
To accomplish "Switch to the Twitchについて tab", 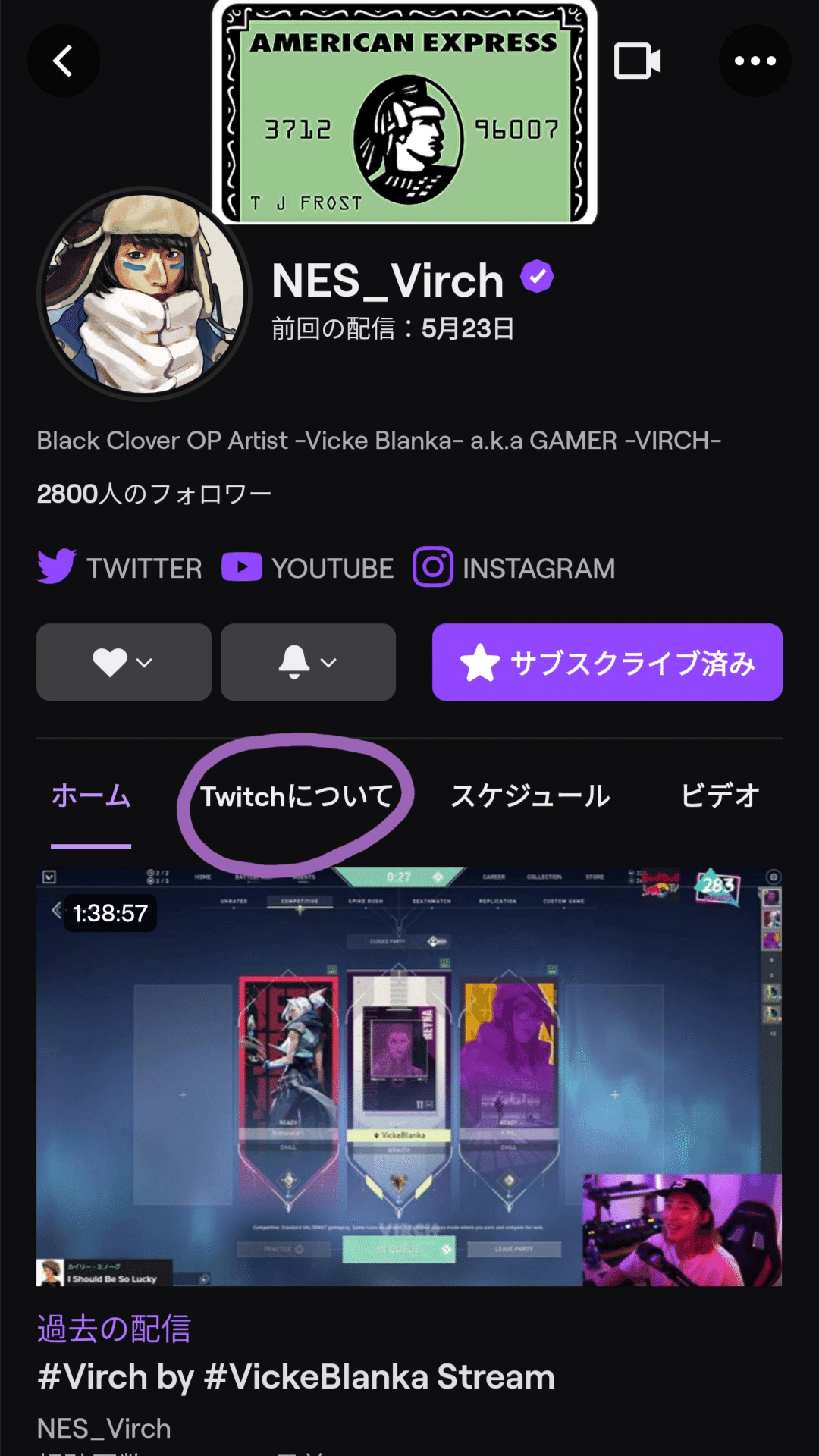I will pyautogui.click(x=297, y=796).
